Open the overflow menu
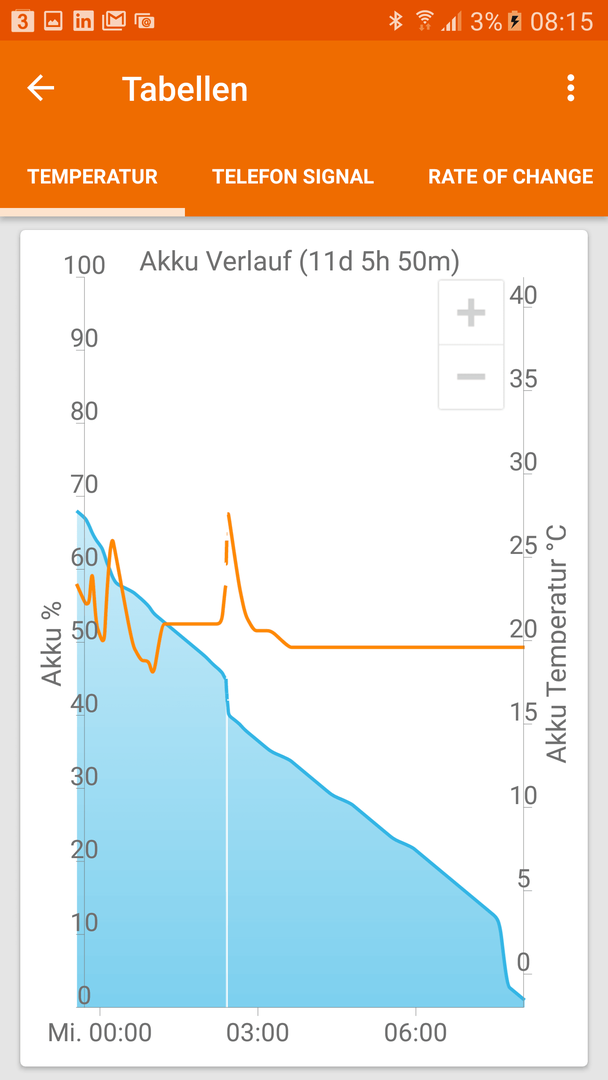This screenshot has width=608, height=1080. (x=570, y=88)
